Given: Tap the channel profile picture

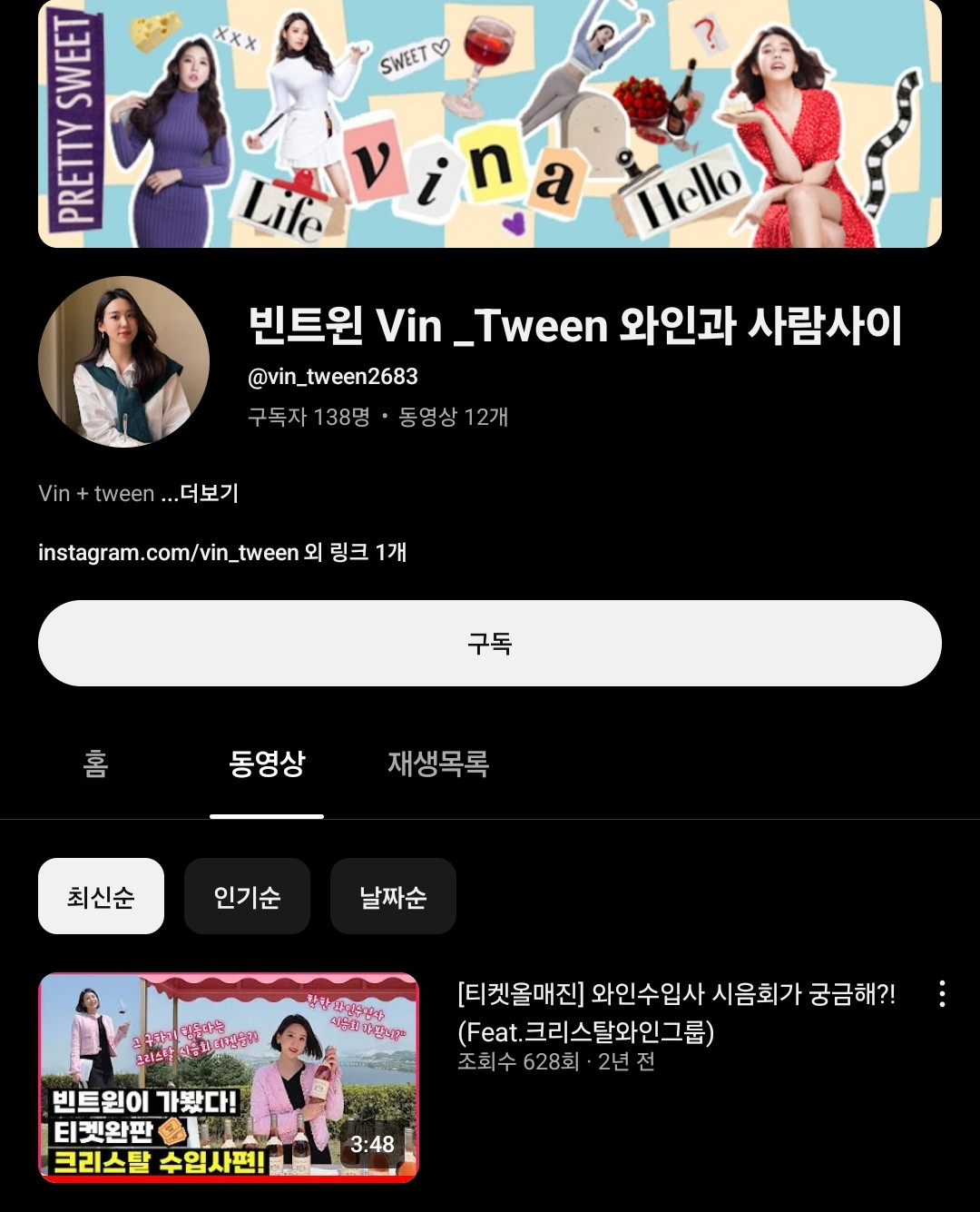Looking at the screenshot, I should (x=124, y=362).
